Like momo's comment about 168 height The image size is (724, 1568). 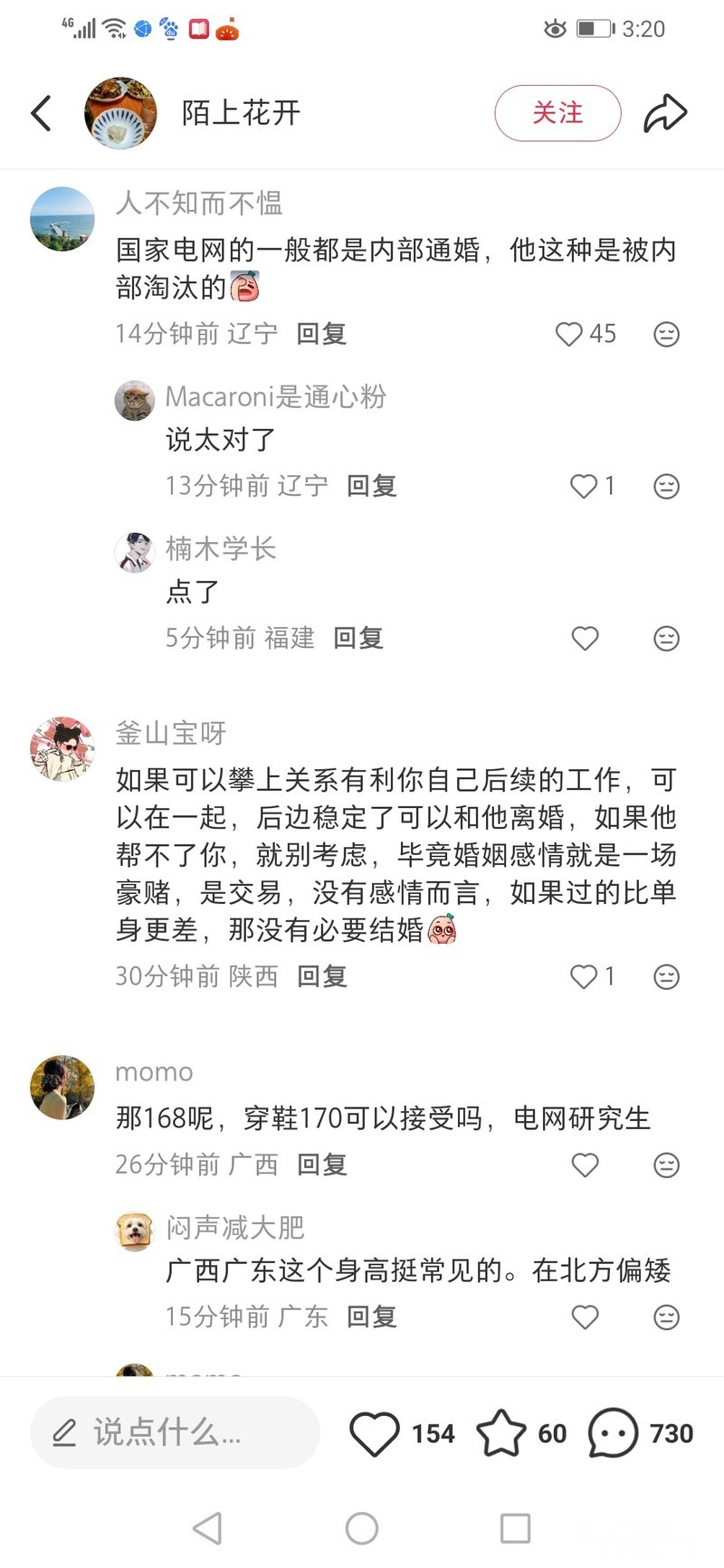coord(585,1165)
